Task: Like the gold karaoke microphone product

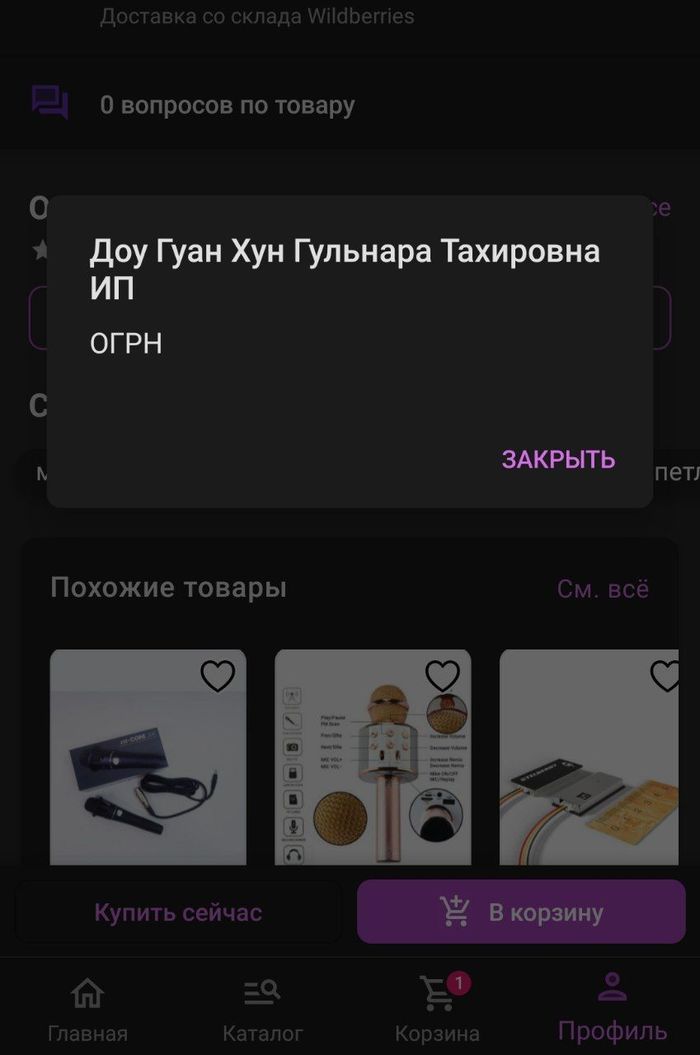Action: (442, 677)
